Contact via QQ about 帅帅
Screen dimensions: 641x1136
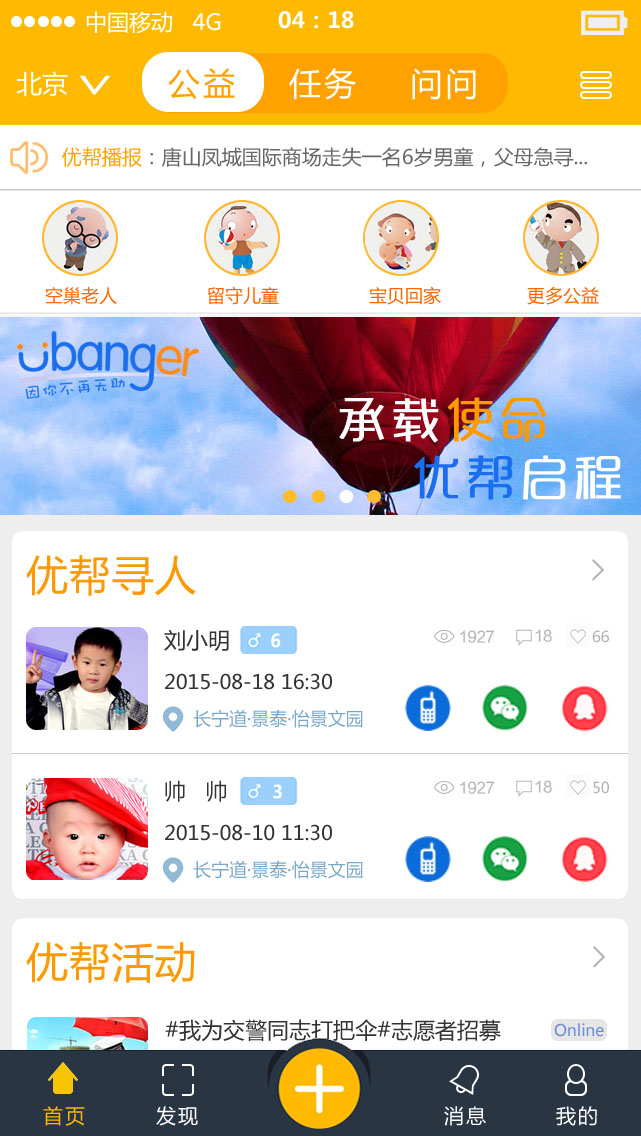click(x=584, y=859)
